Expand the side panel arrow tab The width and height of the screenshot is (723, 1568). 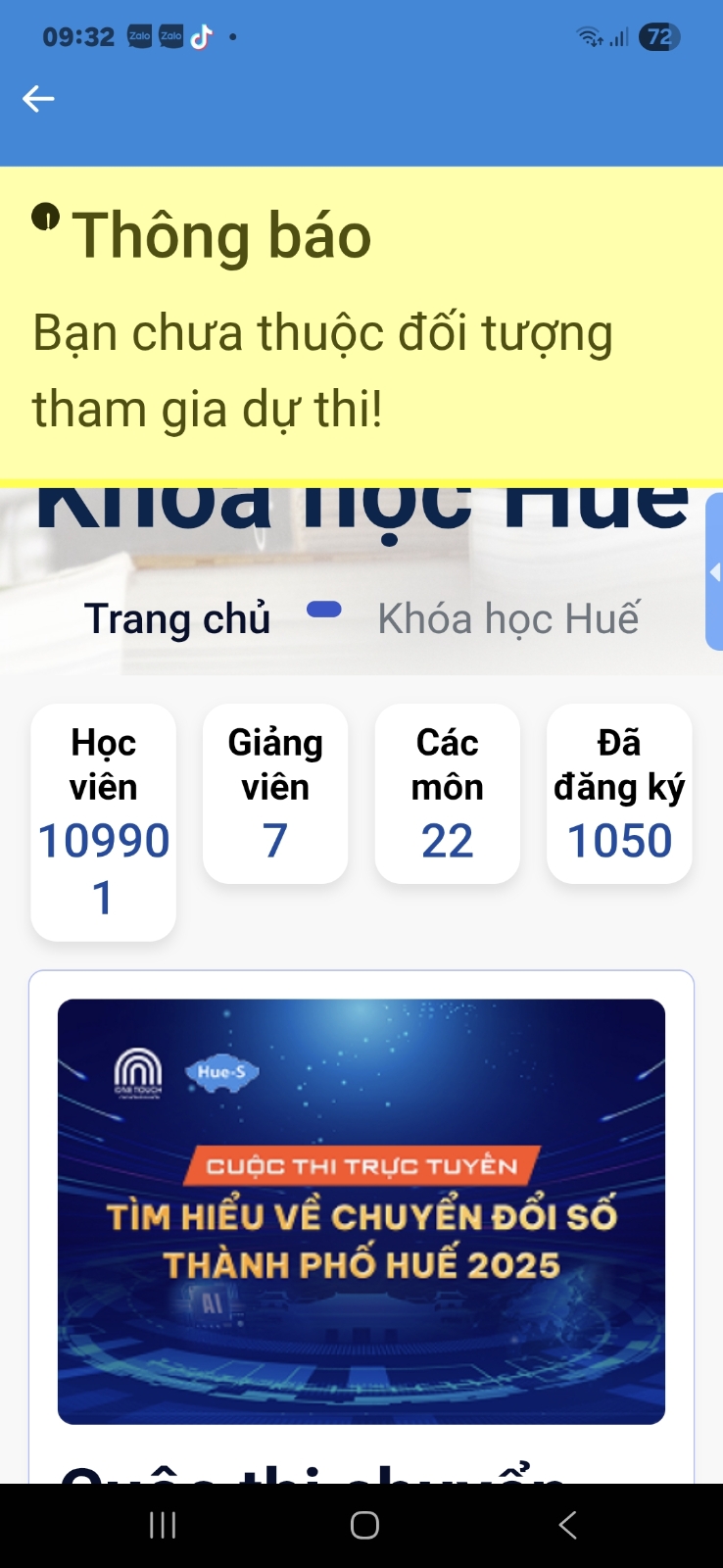(x=714, y=572)
